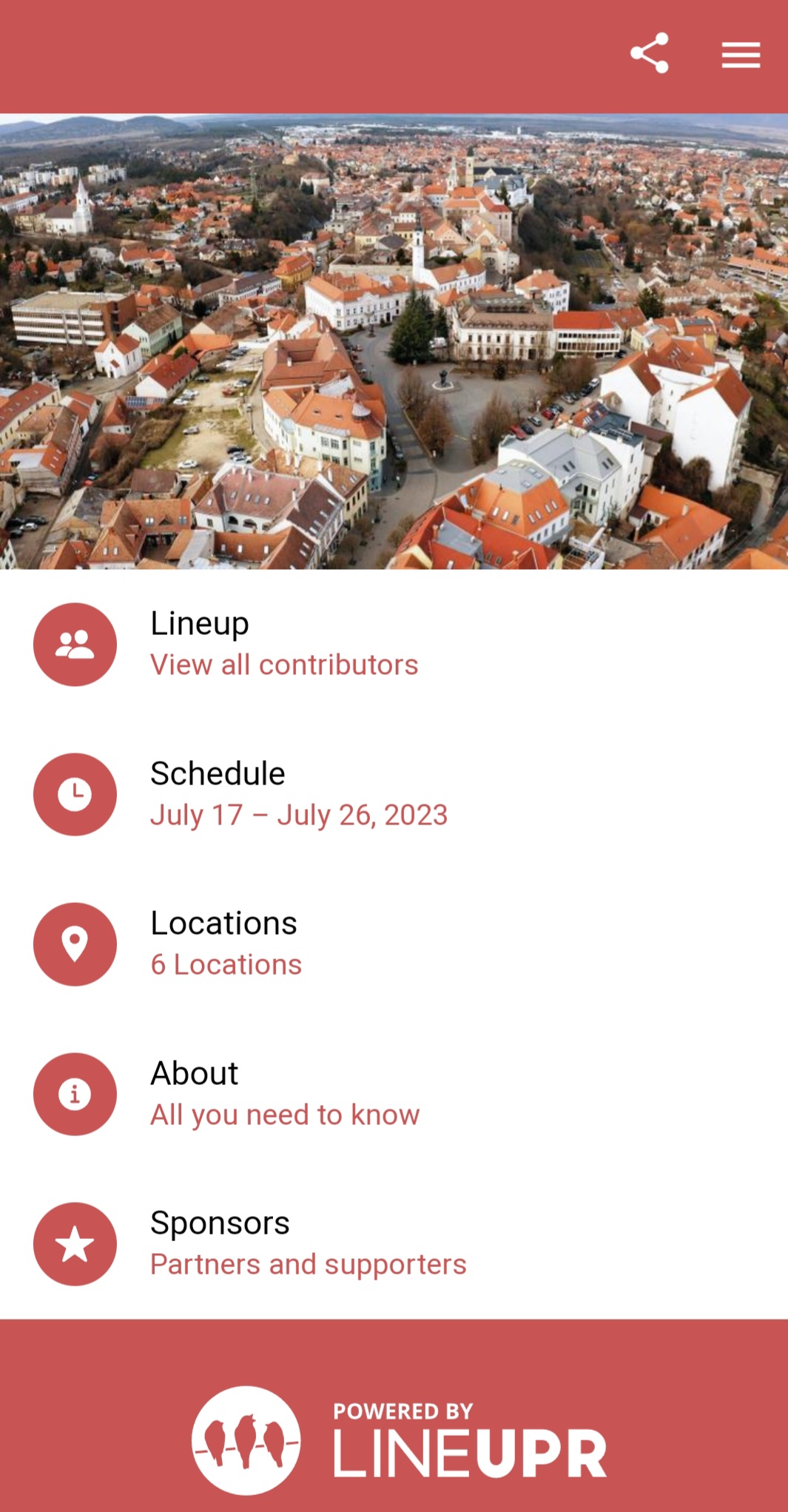
Task: Open the About section
Action: (284, 1094)
